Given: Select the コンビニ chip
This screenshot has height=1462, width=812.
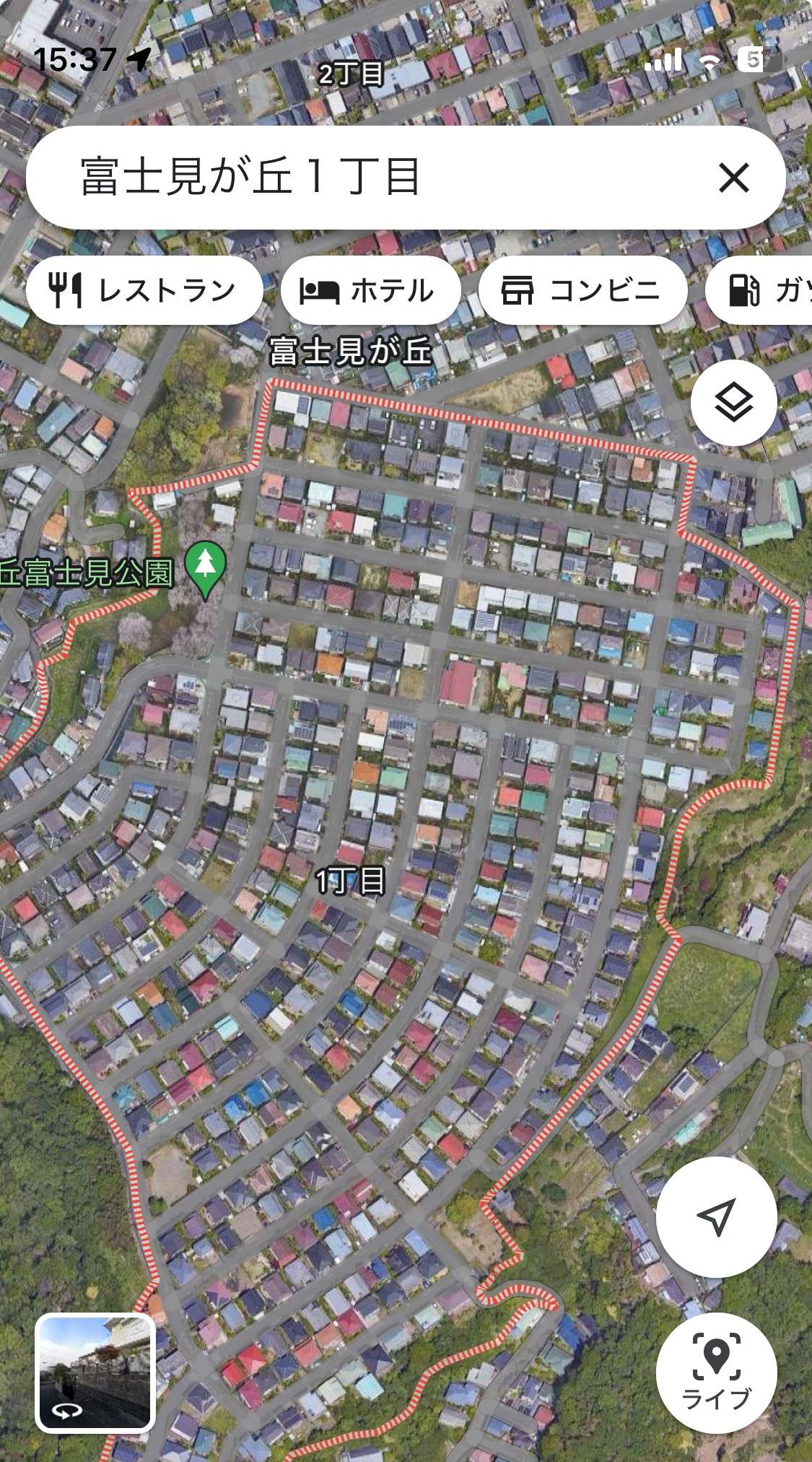Looking at the screenshot, I should tap(582, 290).
